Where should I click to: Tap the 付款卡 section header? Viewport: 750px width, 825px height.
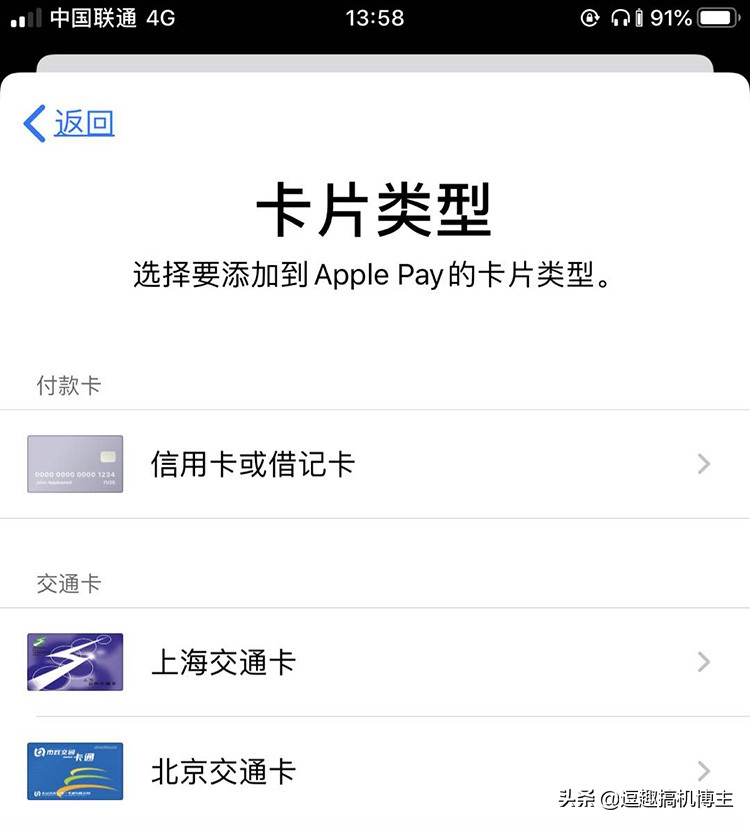point(67,385)
